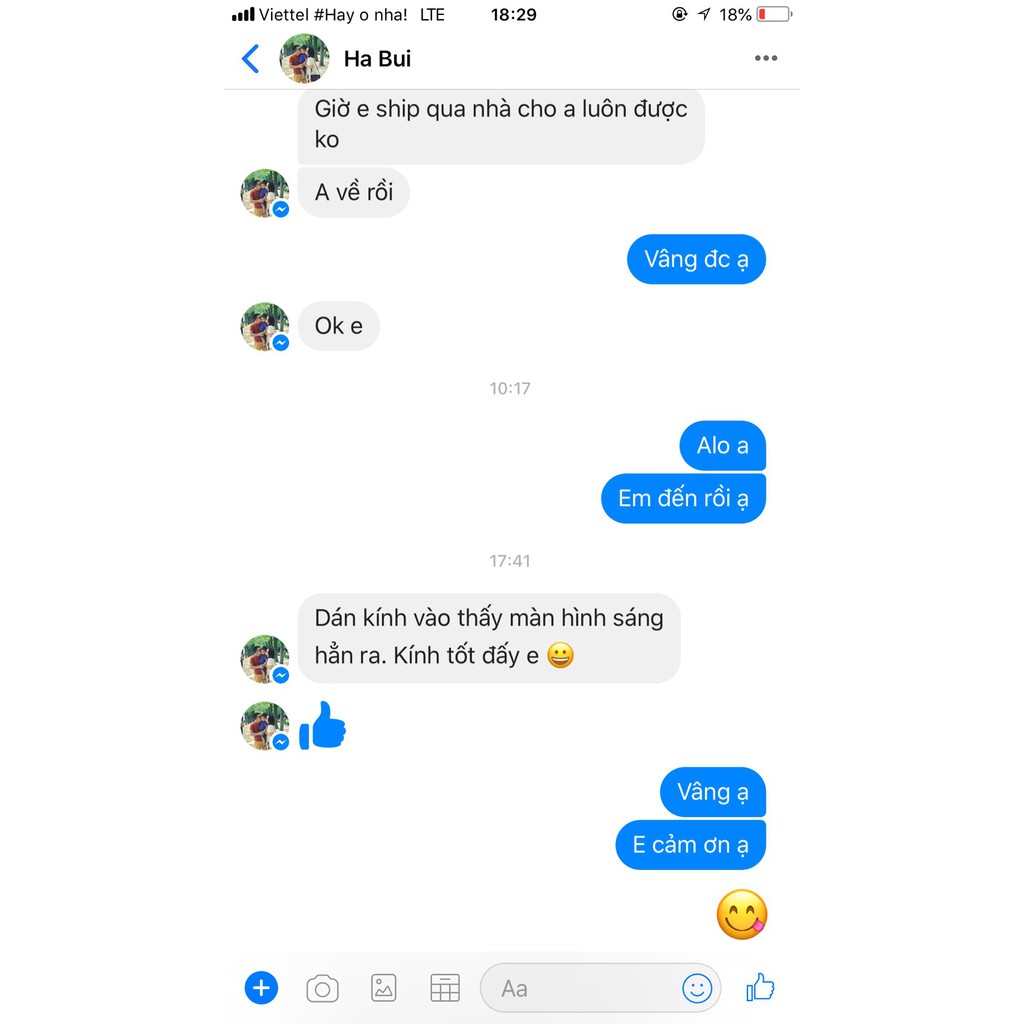Open the three-dot options menu
Image resolution: width=1024 pixels, height=1024 pixels.
coord(766,58)
